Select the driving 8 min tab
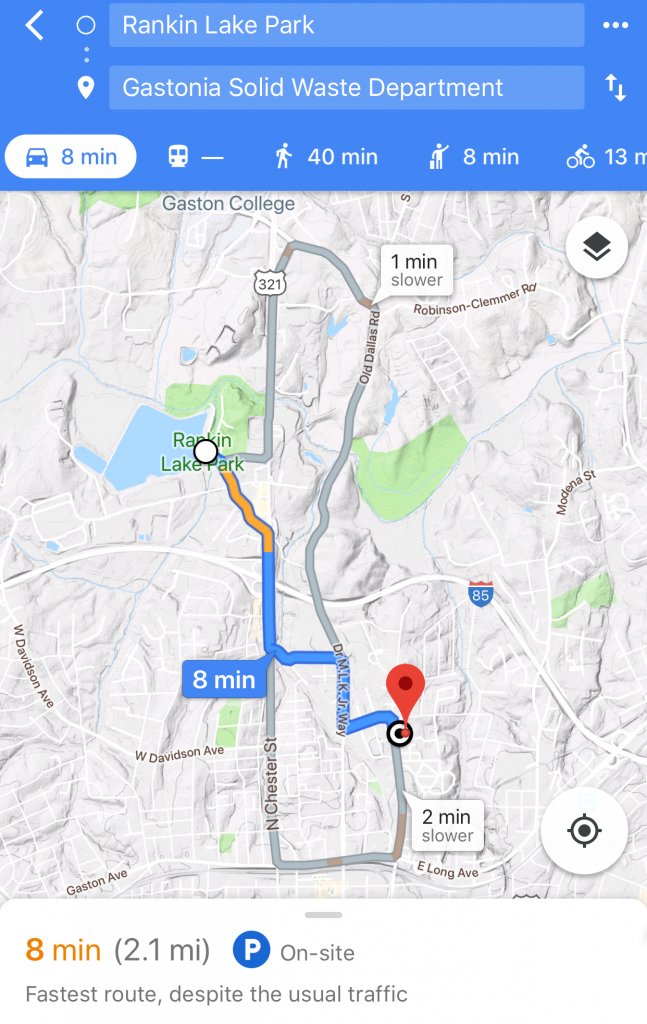The width and height of the screenshot is (647, 1024). point(71,157)
